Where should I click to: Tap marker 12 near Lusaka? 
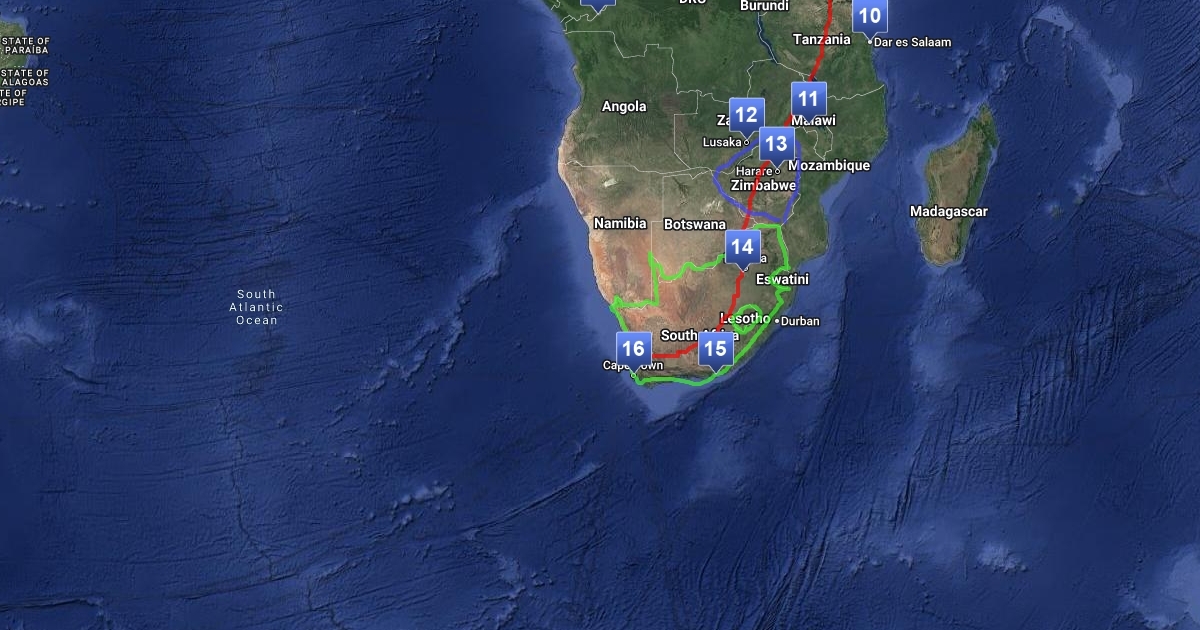coord(746,115)
